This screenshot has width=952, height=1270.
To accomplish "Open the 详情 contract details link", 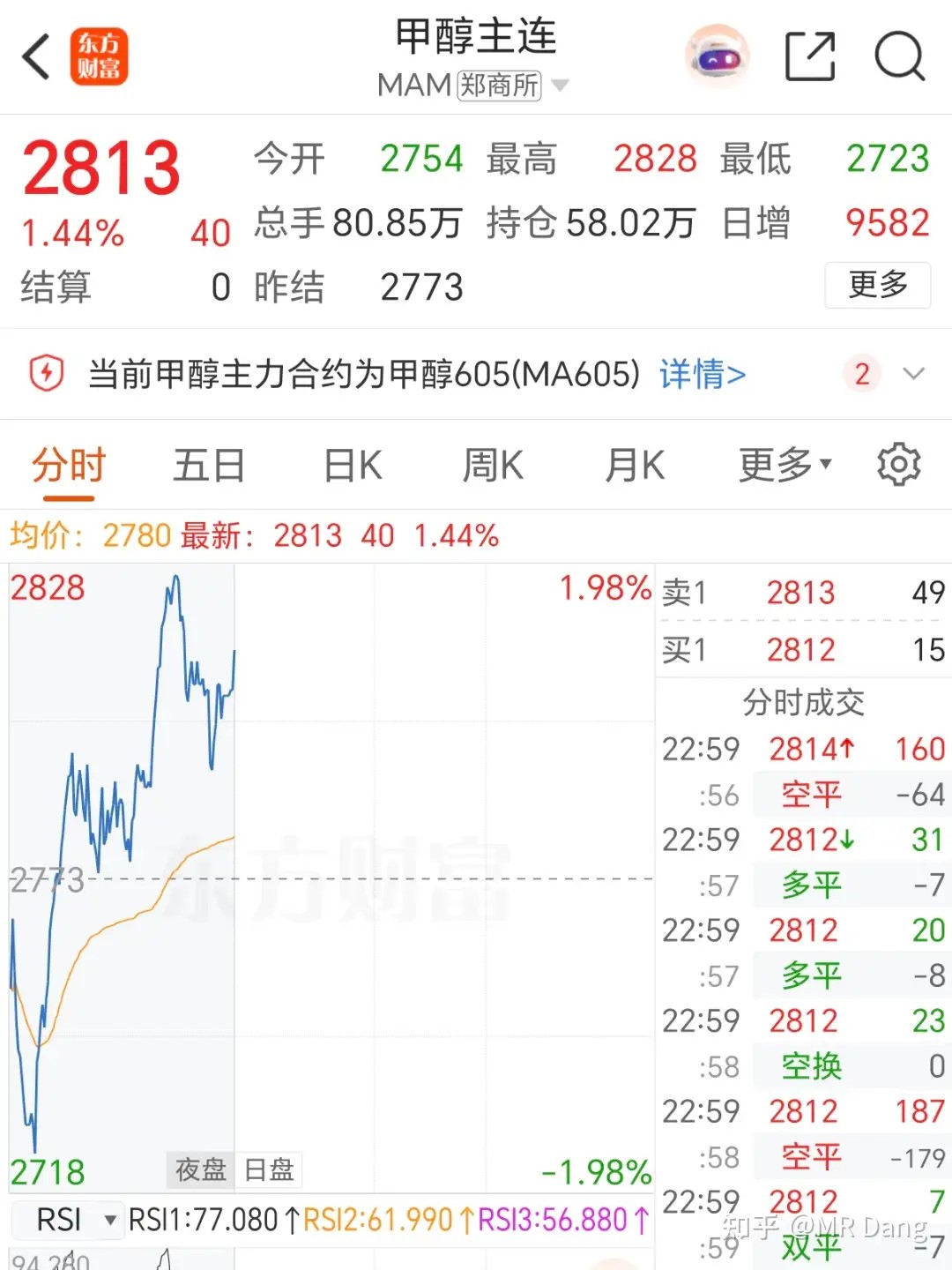I will [701, 374].
